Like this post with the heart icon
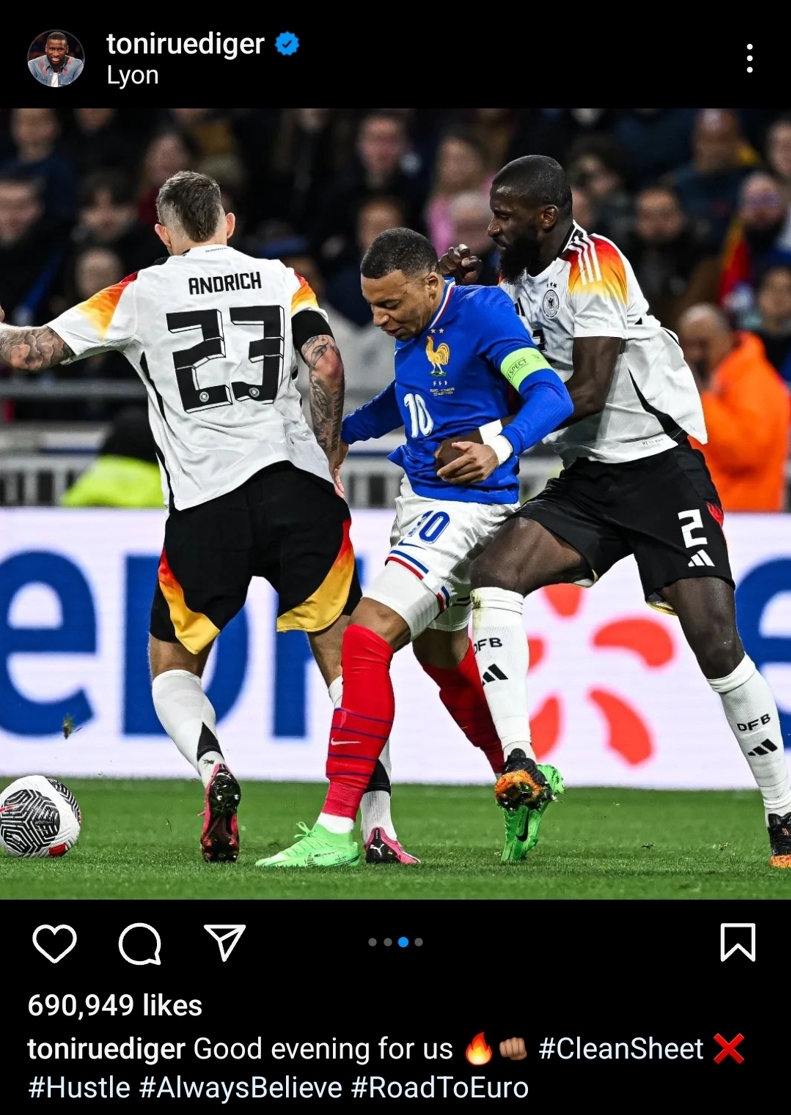 point(54,942)
